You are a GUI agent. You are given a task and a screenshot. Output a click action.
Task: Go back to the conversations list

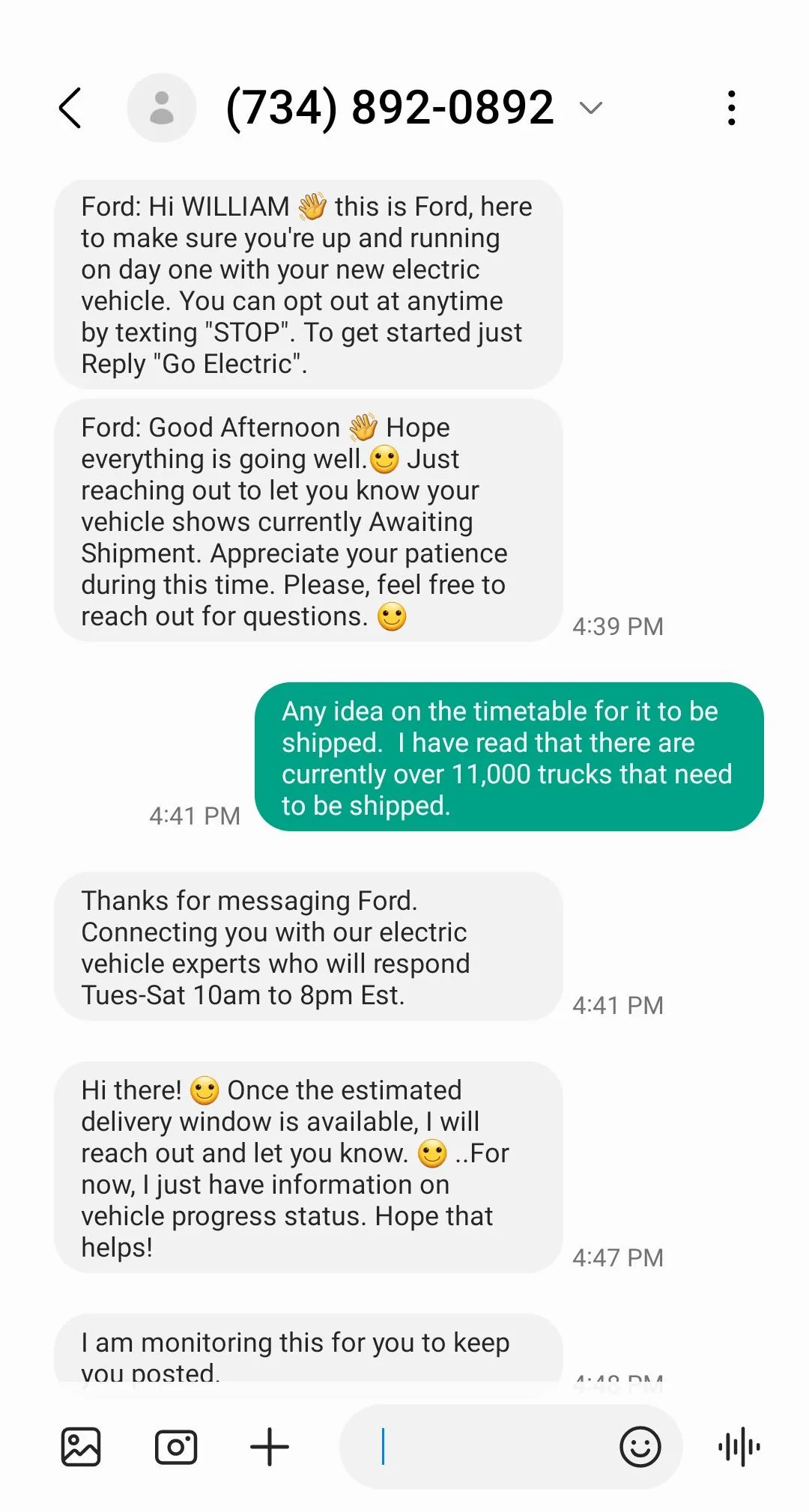[70, 108]
